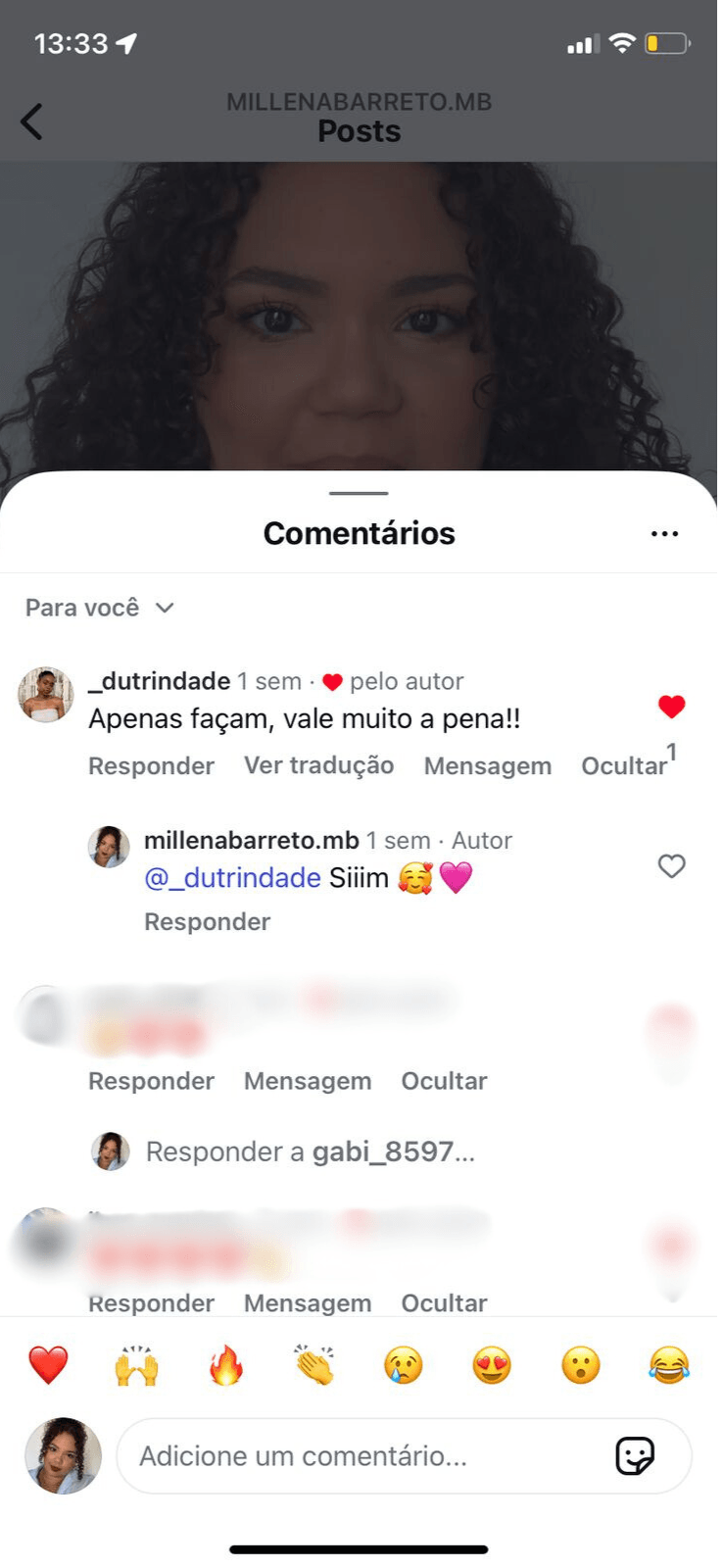Select the raised hands emoji reaction
724x1568 pixels.
point(136,1364)
